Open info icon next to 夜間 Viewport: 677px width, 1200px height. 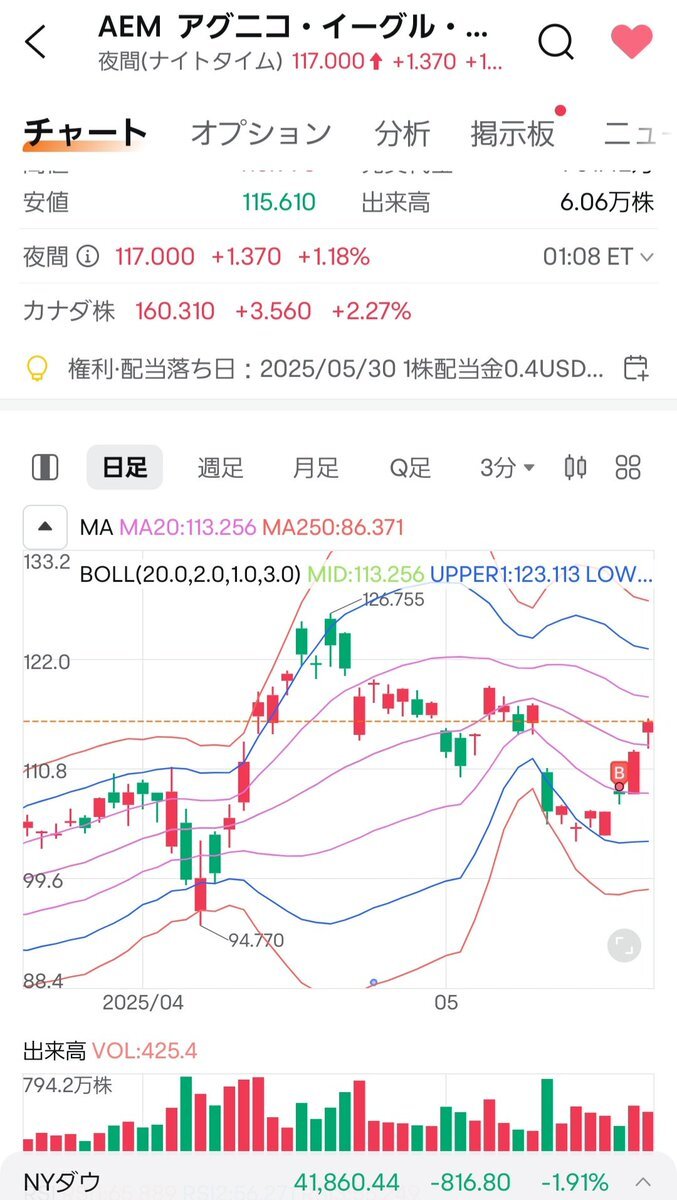pos(88,257)
